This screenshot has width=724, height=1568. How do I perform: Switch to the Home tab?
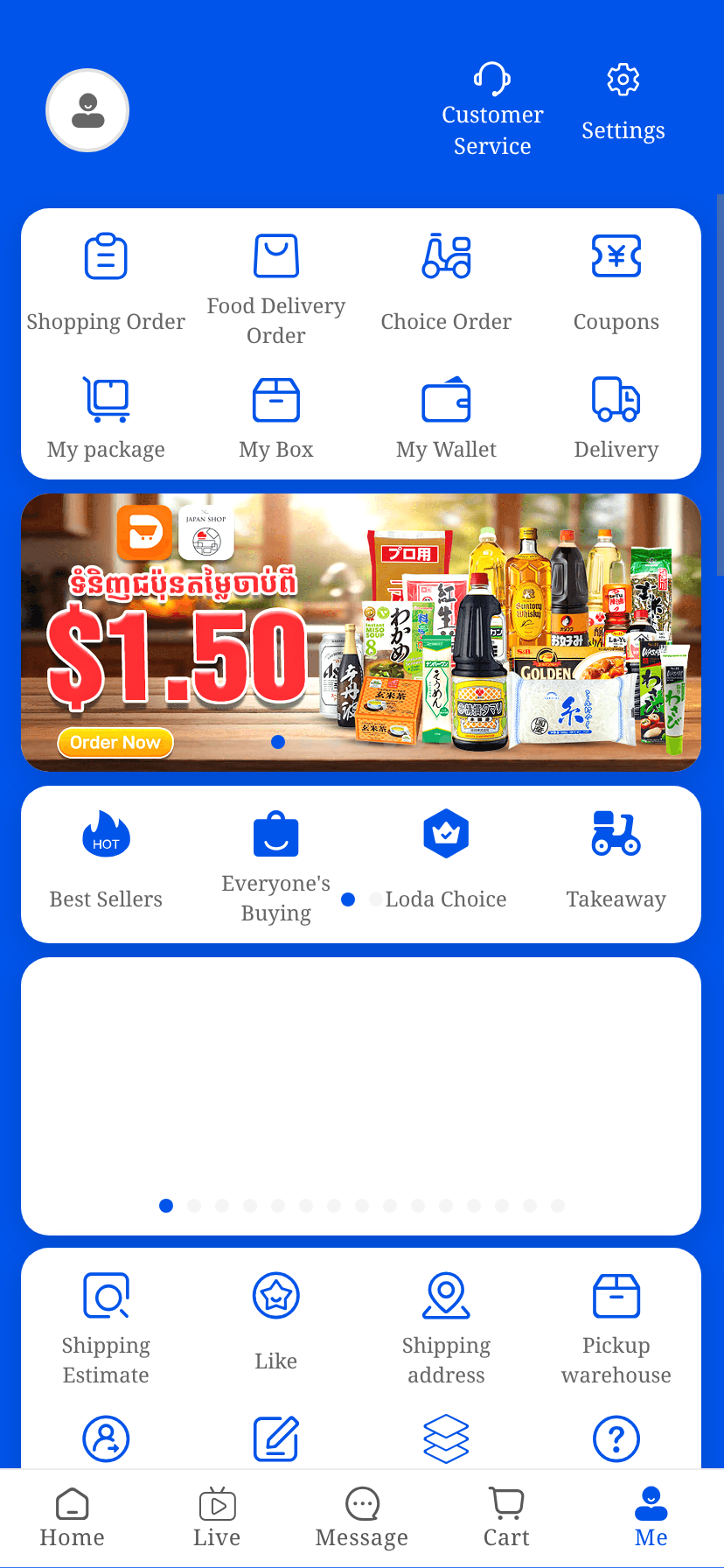pos(72,1518)
